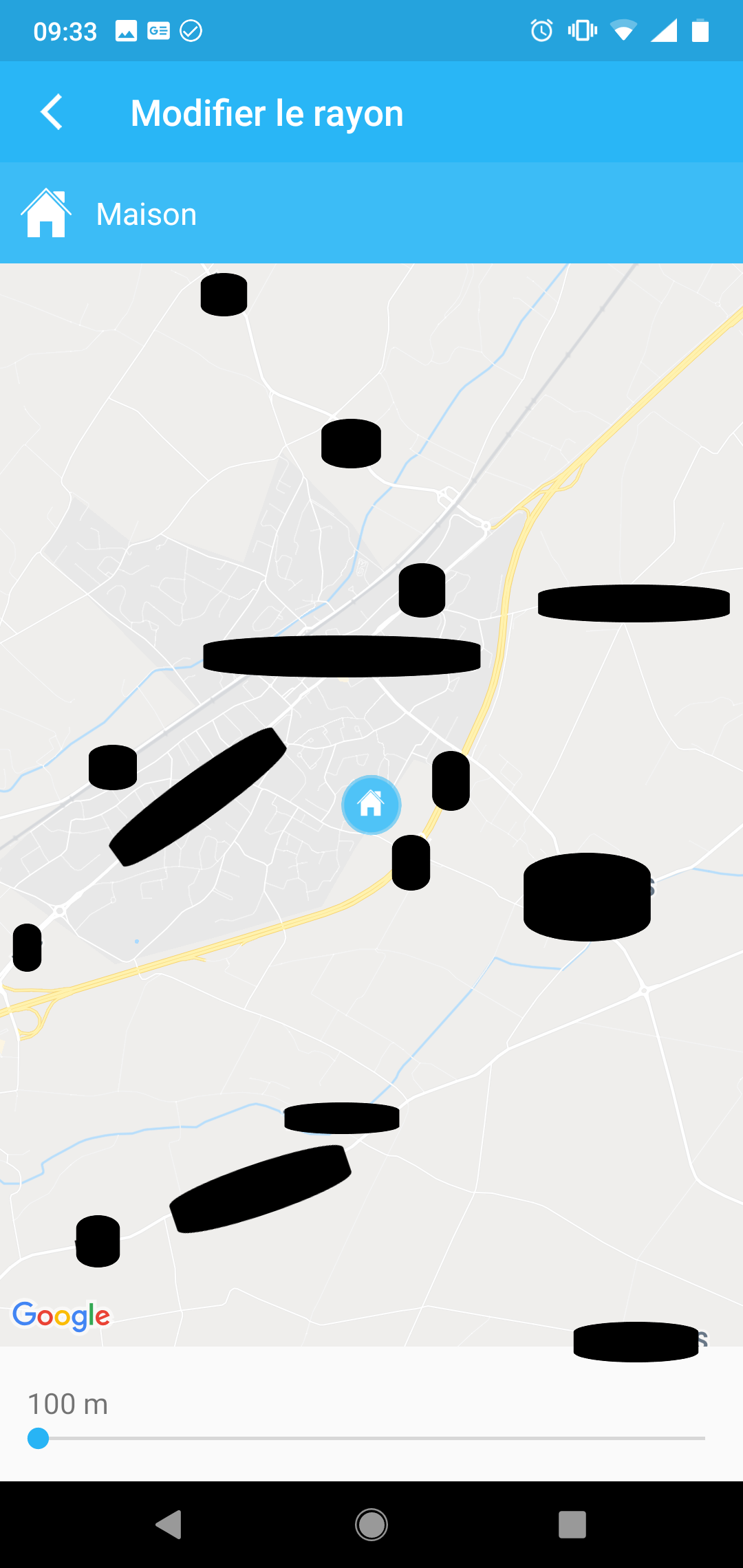743x1568 pixels.
Task: Tap the home marker on the map
Action: [371, 805]
